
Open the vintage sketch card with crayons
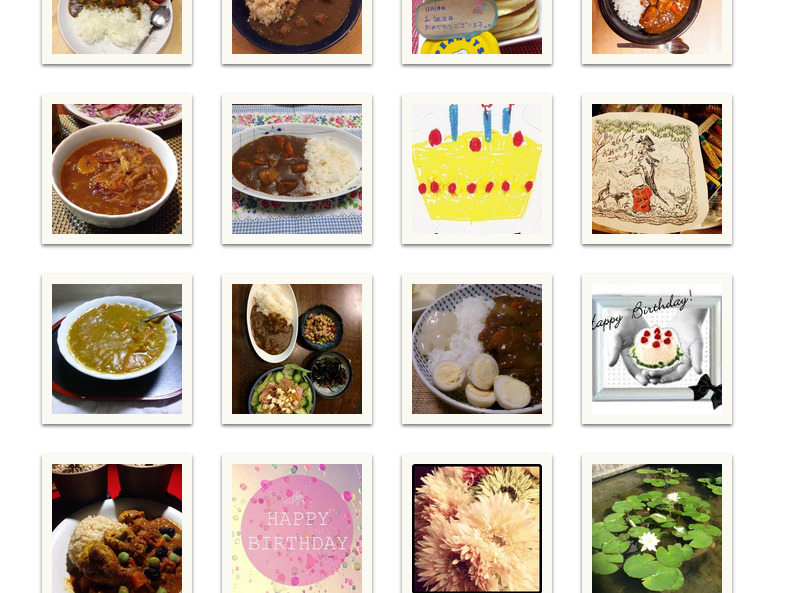click(657, 169)
